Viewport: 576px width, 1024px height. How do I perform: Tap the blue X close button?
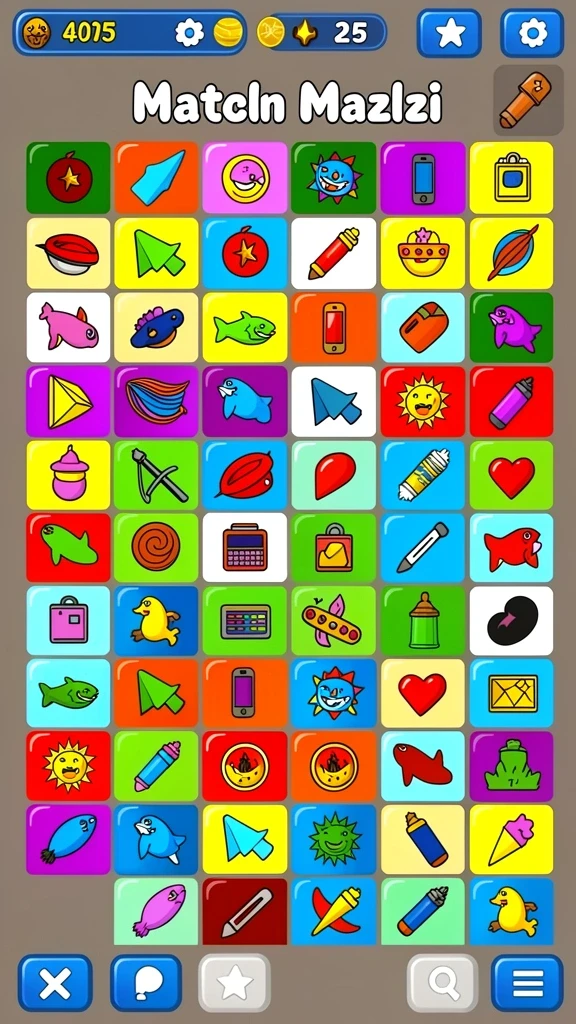(55, 983)
